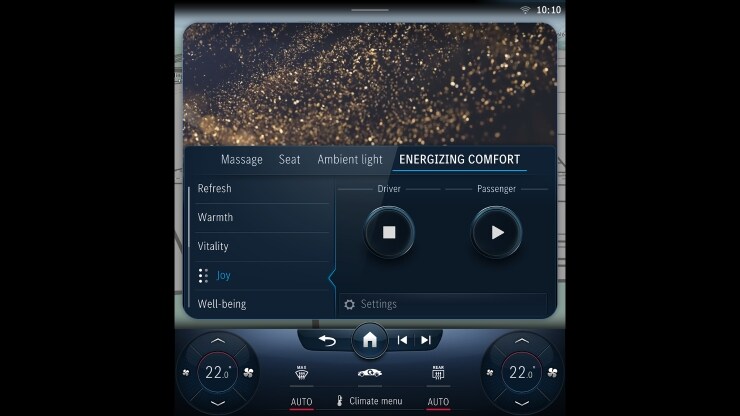Open the Seat tab

point(289,159)
